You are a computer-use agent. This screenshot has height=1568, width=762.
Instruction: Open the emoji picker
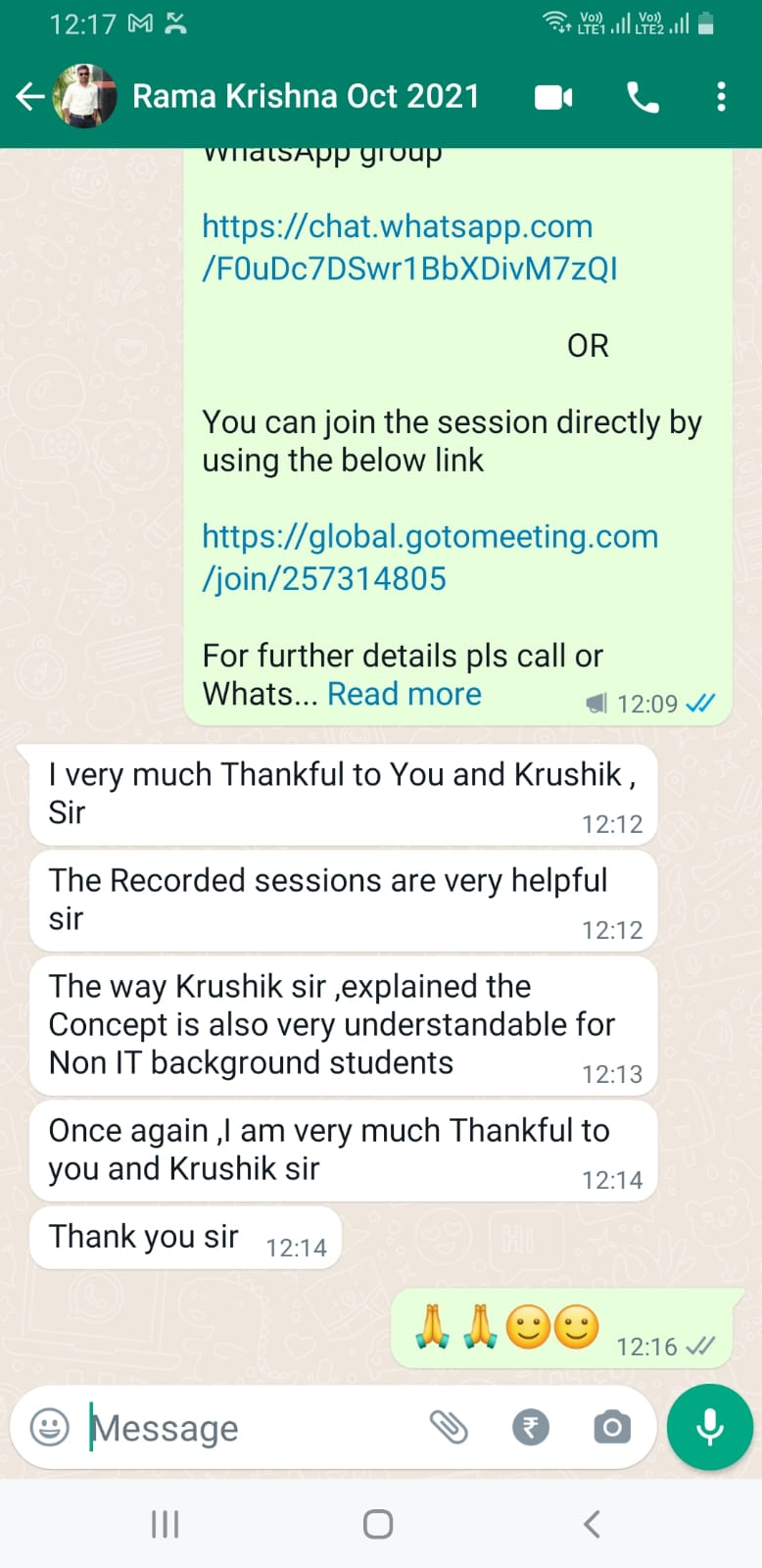coord(50,1427)
